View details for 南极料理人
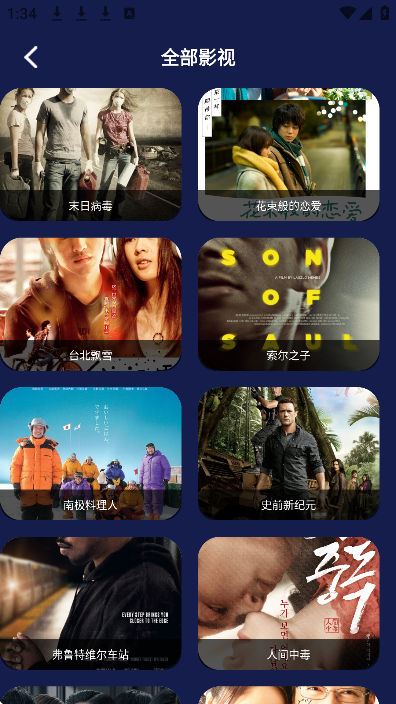This screenshot has width=396, height=704. (91, 453)
